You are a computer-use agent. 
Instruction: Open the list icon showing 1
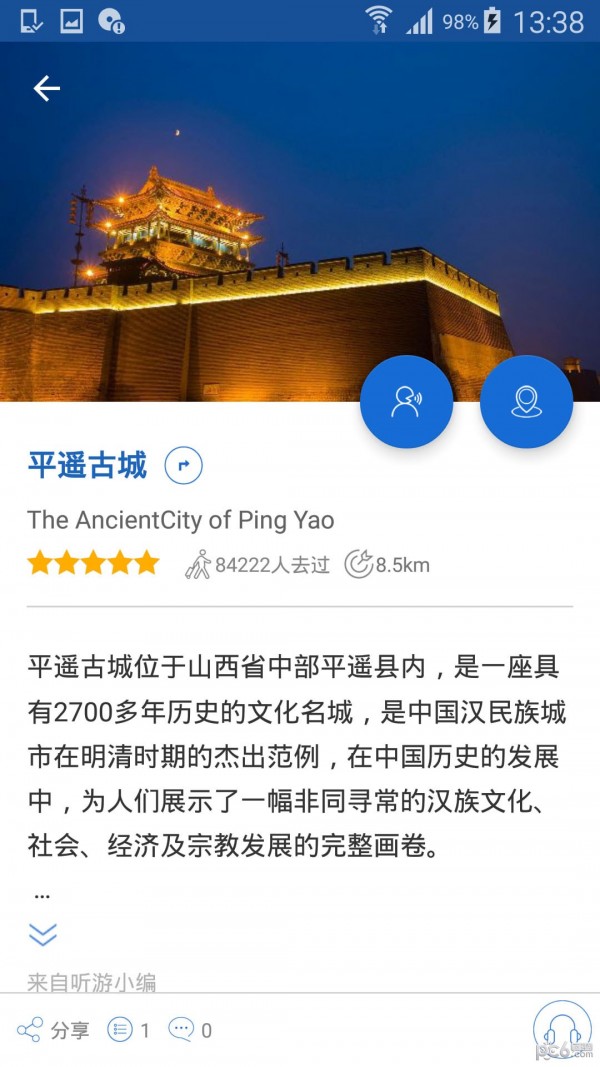tap(129, 1030)
